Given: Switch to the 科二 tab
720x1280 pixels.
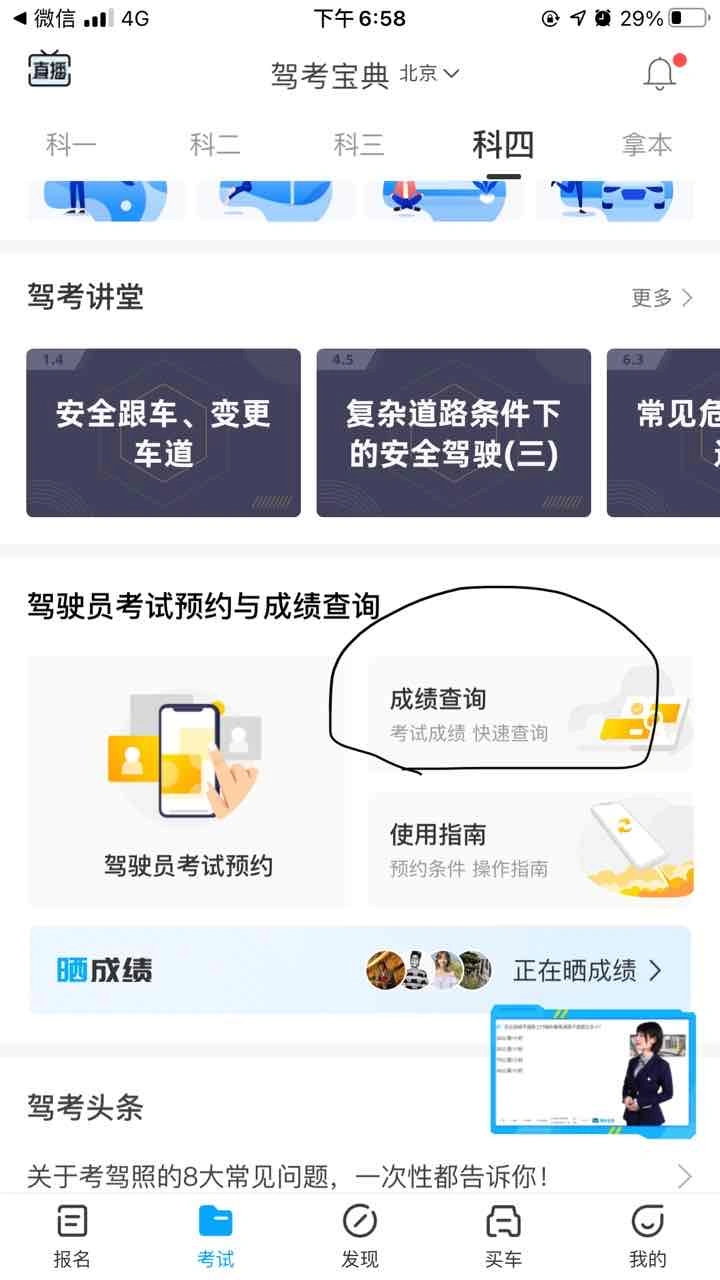Looking at the screenshot, I should pos(215,145).
